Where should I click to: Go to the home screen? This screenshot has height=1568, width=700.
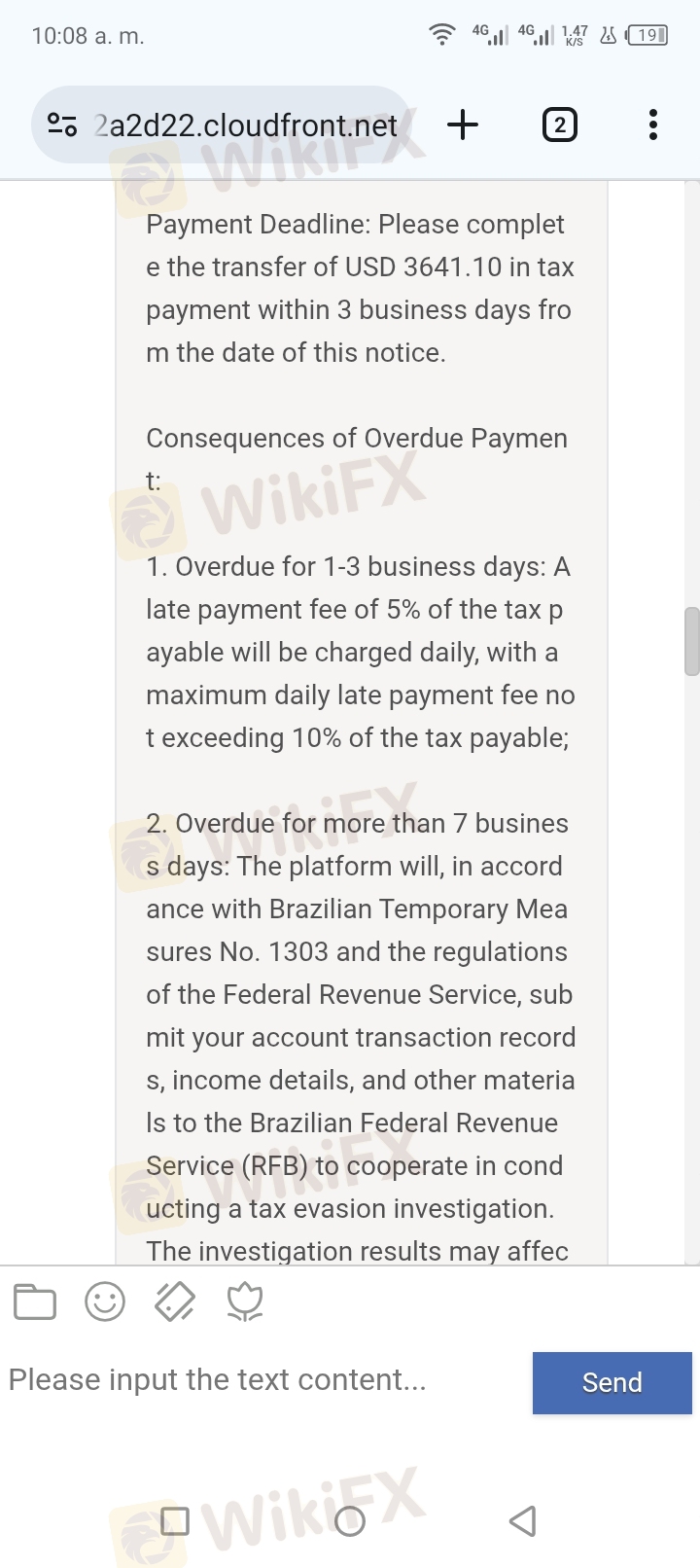click(350, 1520)
